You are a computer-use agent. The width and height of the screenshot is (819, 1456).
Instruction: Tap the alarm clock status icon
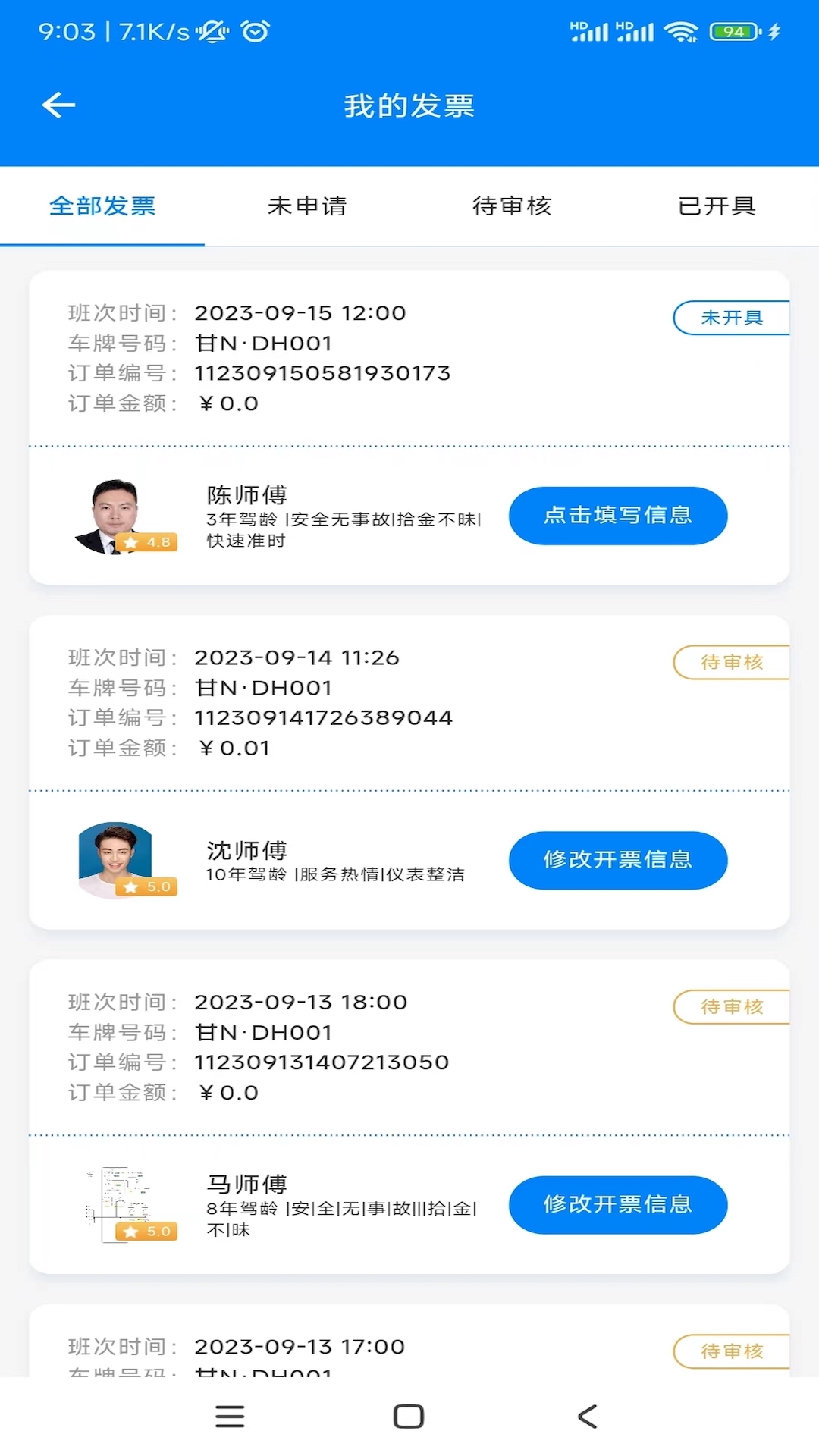[254, 32]
